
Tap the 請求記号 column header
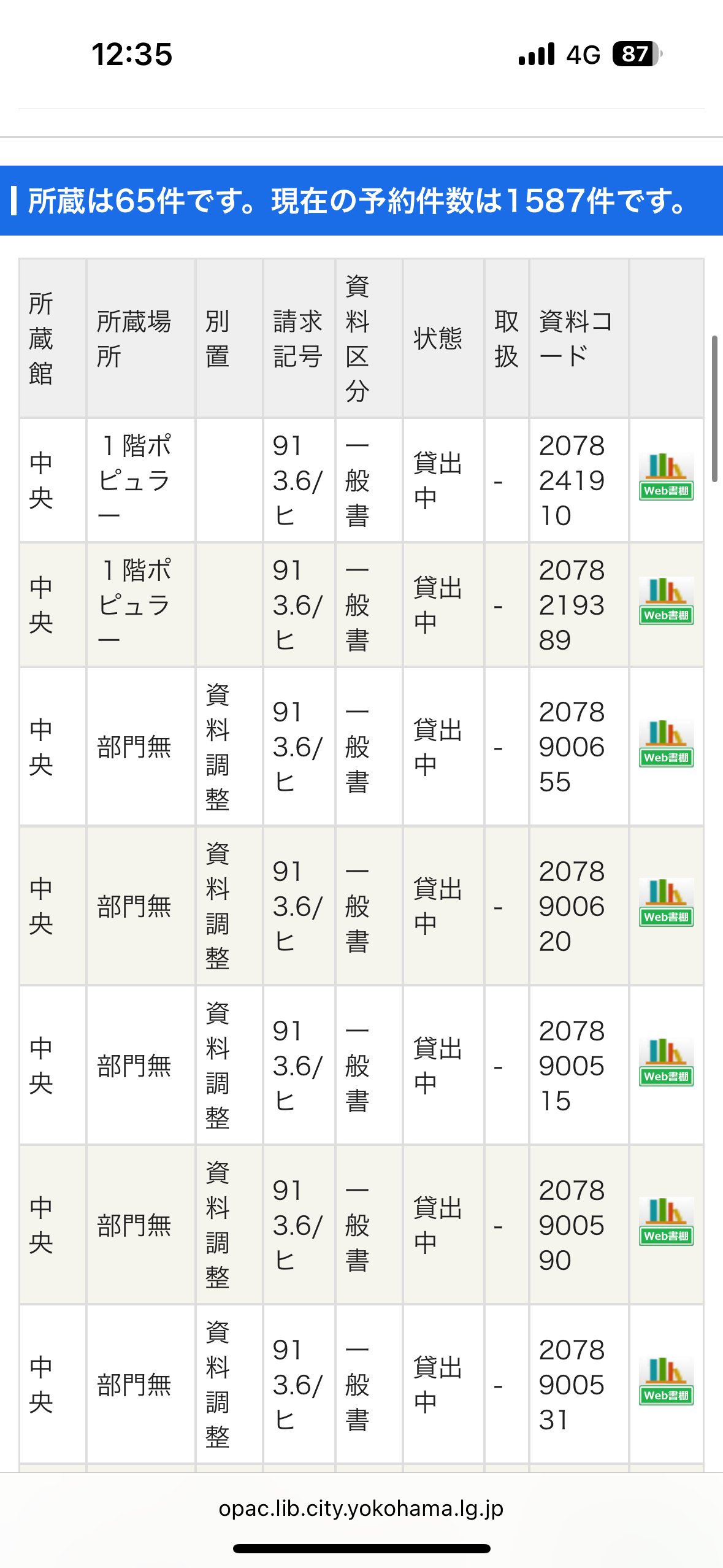coord(297,337)
